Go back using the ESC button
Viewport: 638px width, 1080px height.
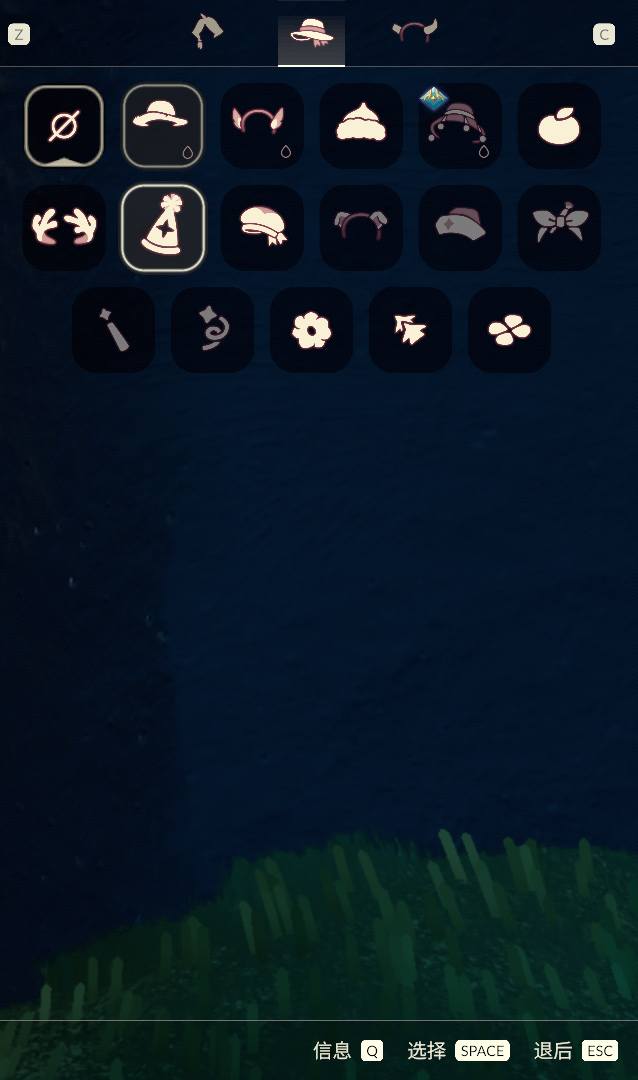point(600,1051)
